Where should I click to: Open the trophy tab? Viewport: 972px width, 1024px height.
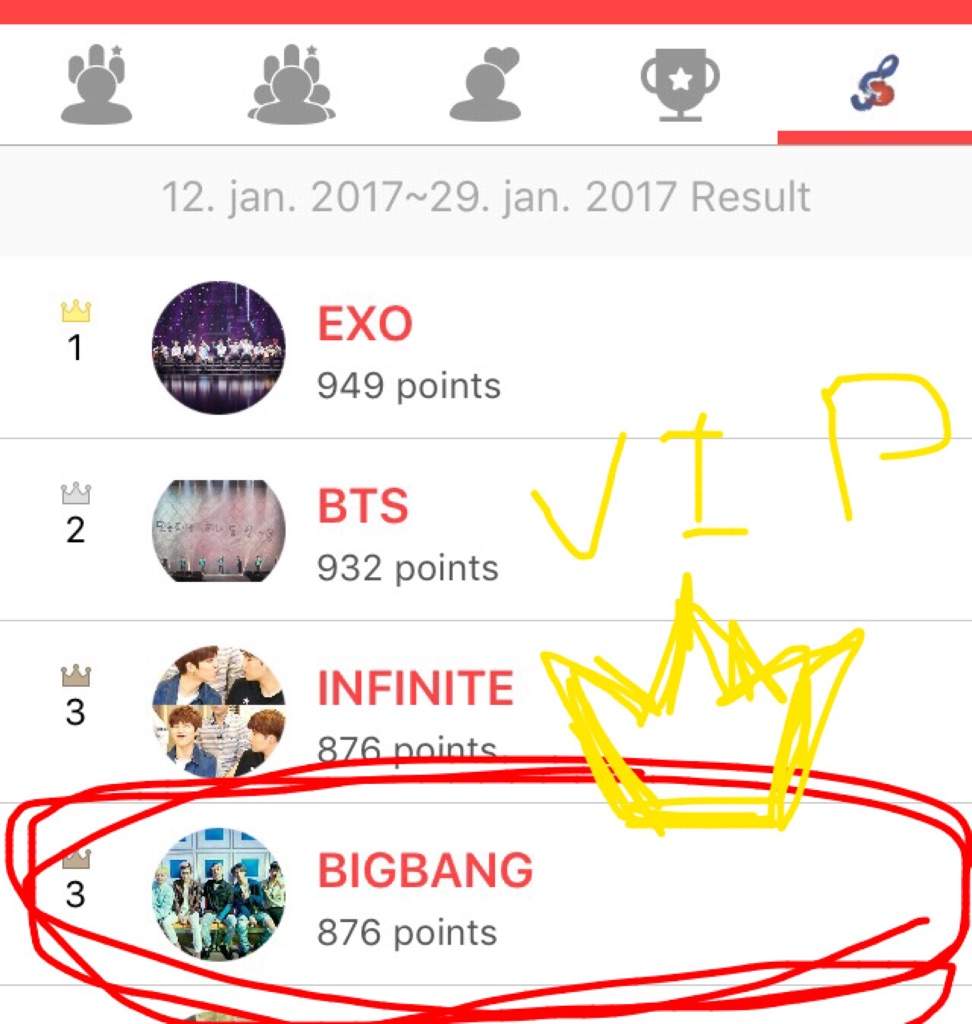[x=680, y=86]
